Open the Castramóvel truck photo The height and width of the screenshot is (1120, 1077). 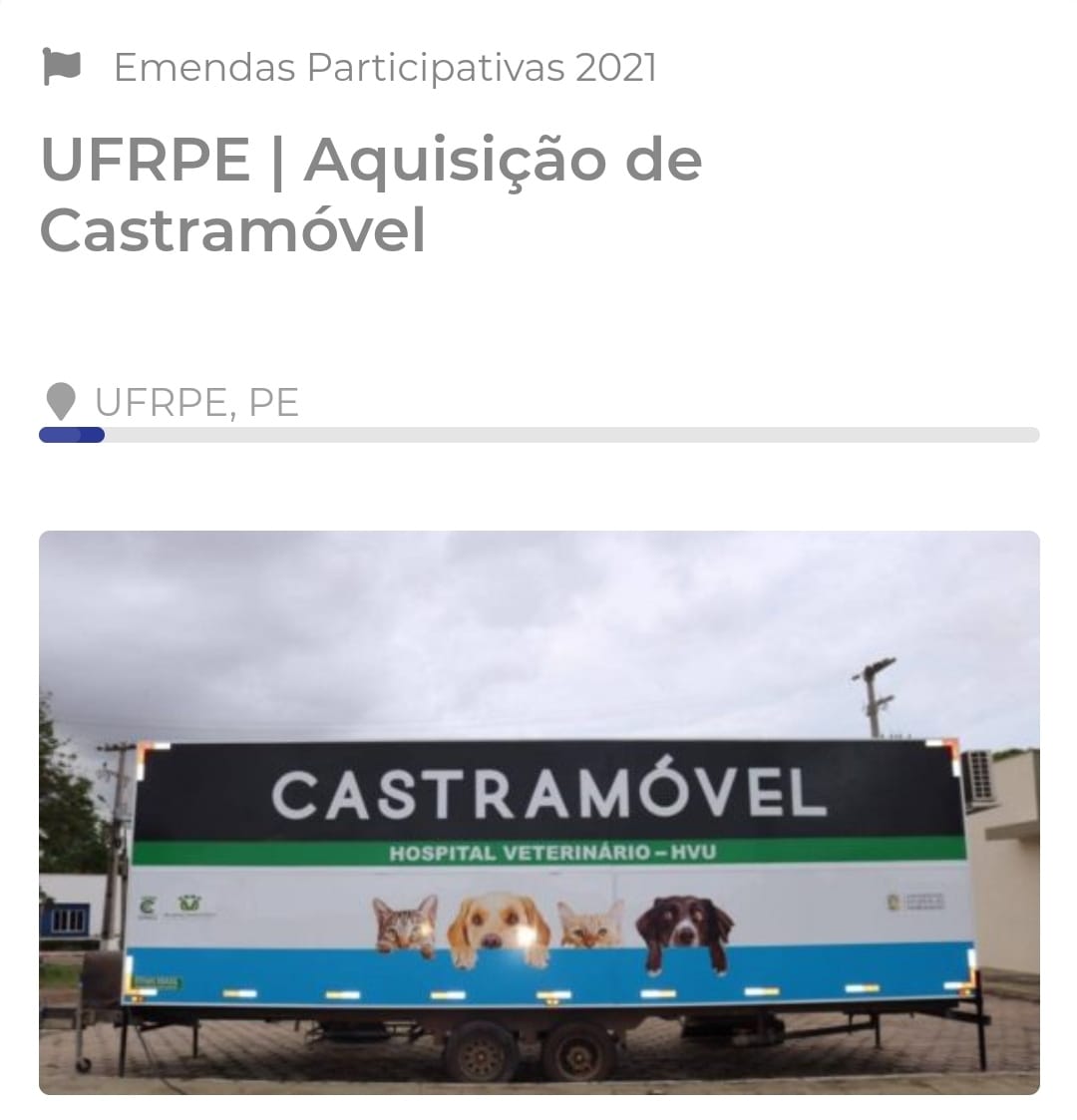[x=538, y=808]
